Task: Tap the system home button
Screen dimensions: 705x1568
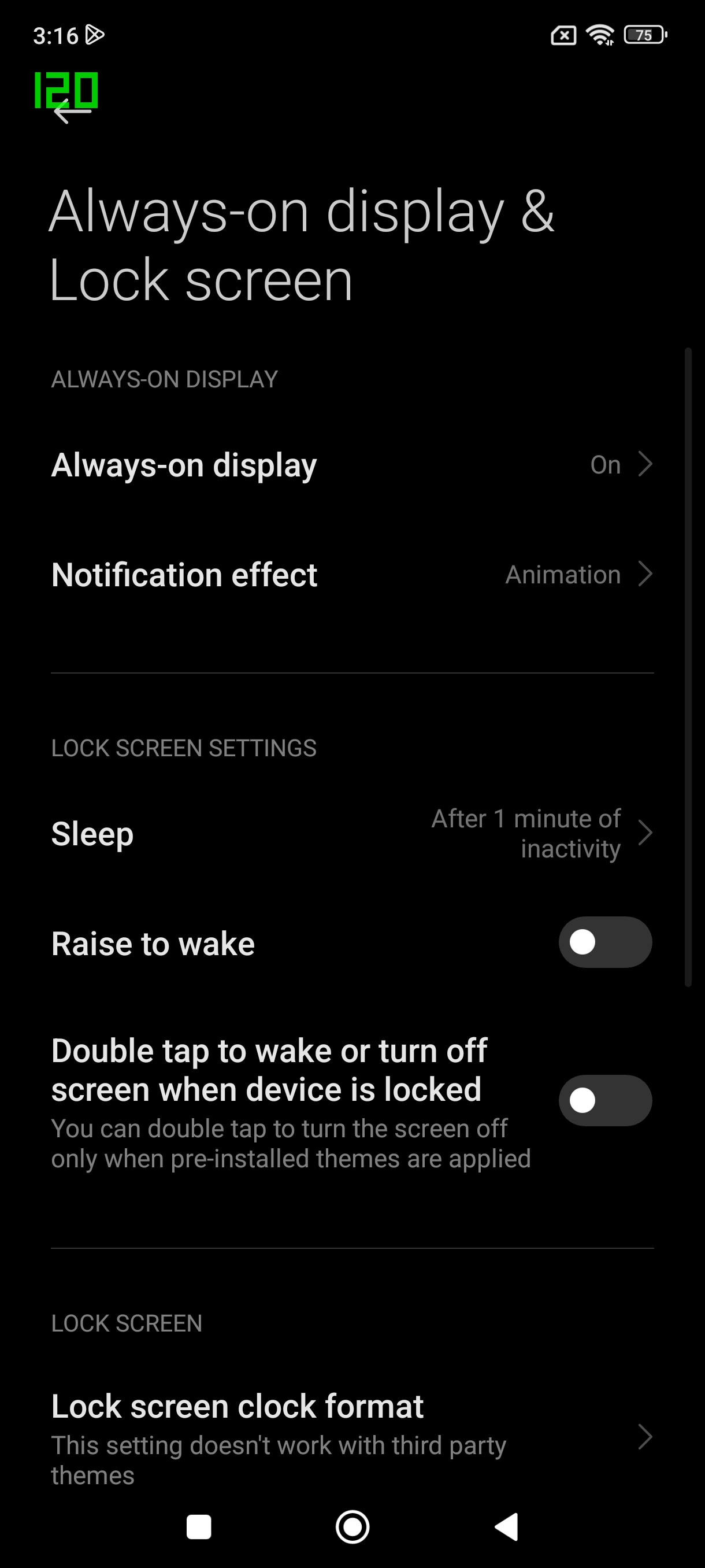Action: [352, 1526]
